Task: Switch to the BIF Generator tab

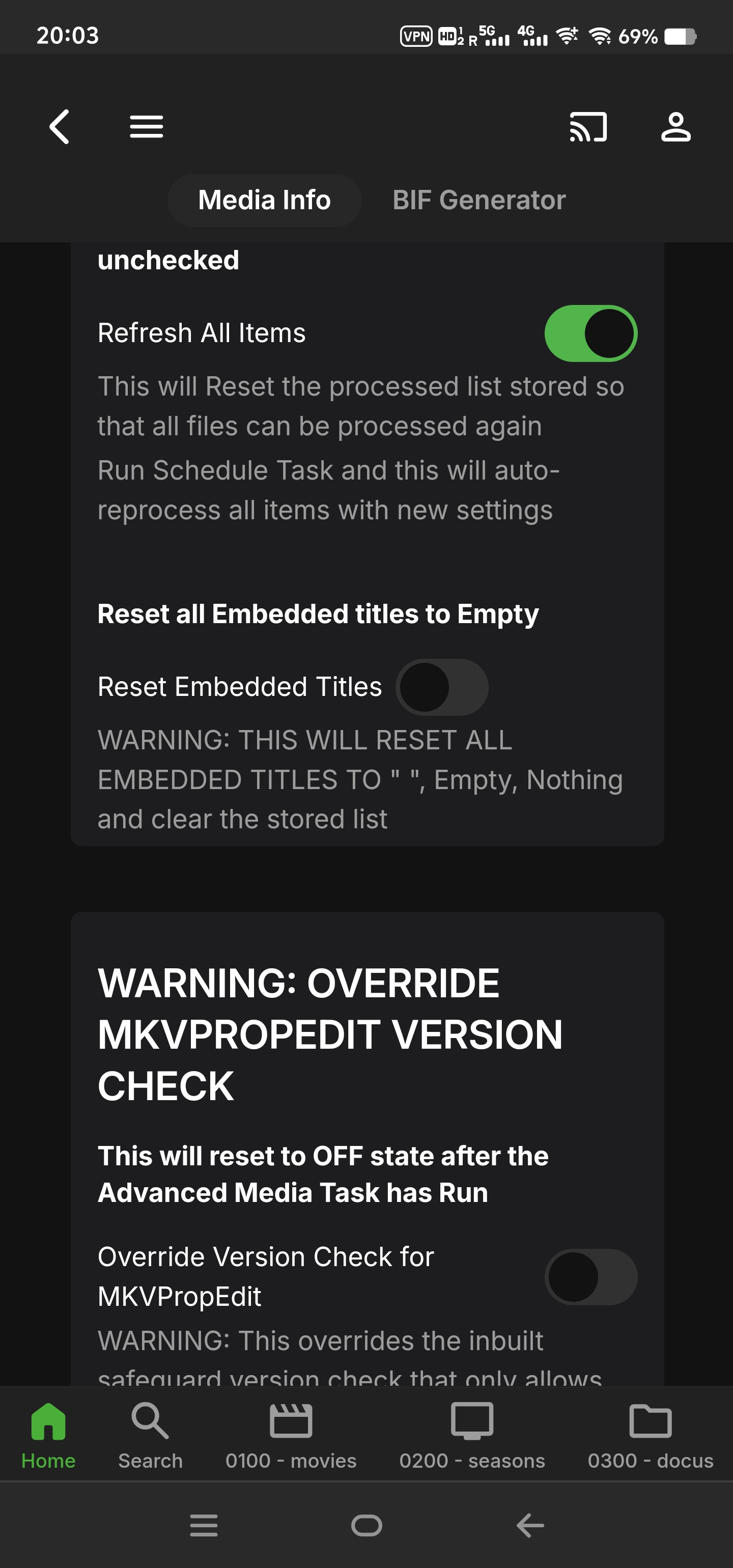Action: click(479, 200)
